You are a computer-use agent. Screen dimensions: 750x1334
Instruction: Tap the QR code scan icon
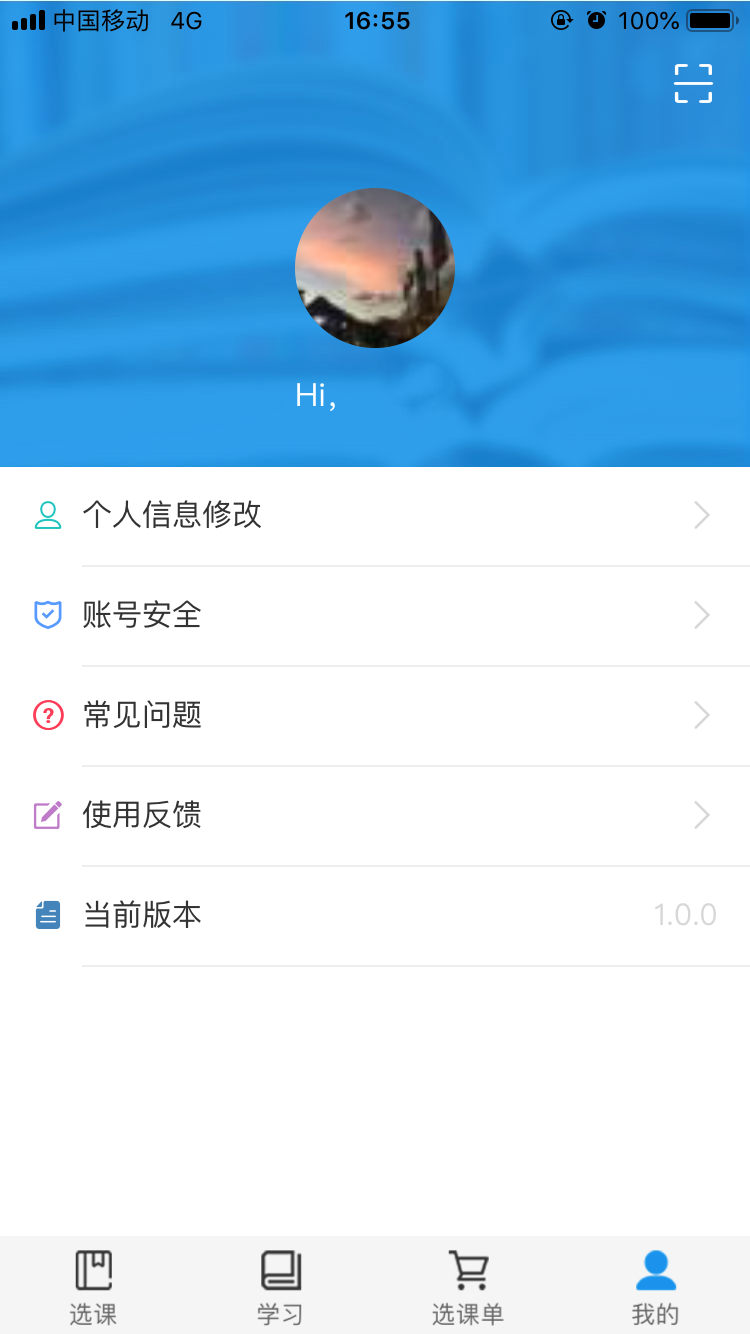point(693,84)
